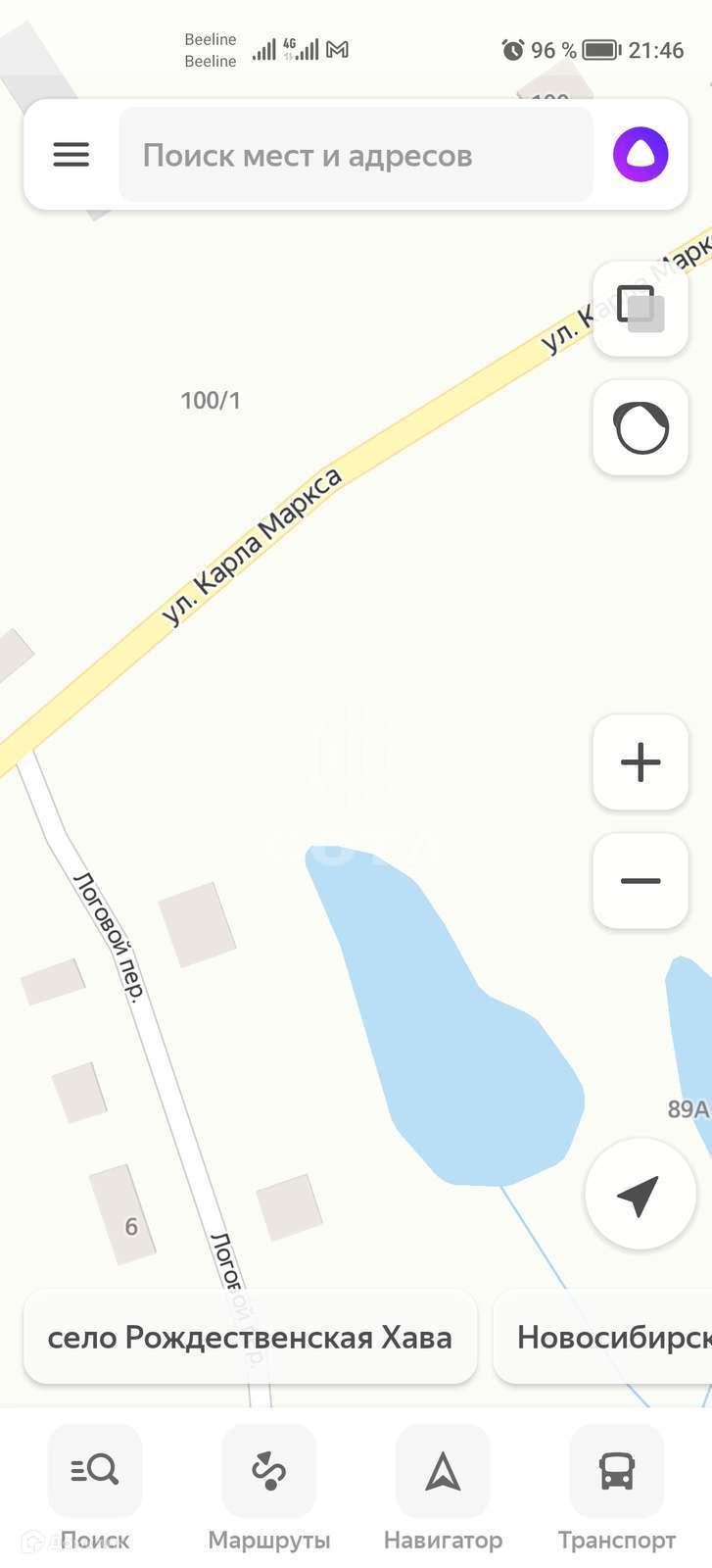The width and height of the screenshot is (712, 1568).
Task: Activate the Alice voice assistant
Action: pos(641,155)
